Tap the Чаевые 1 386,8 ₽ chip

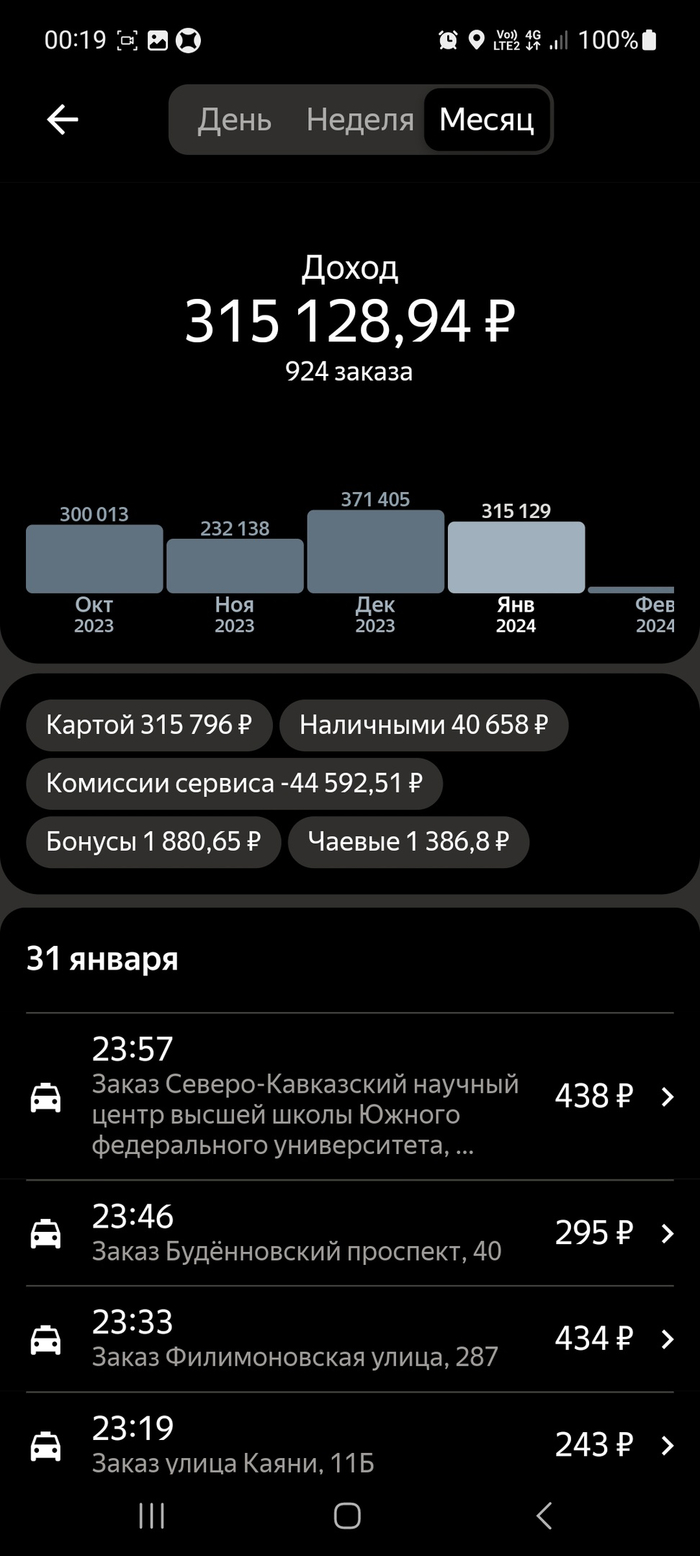coord(408,841)
